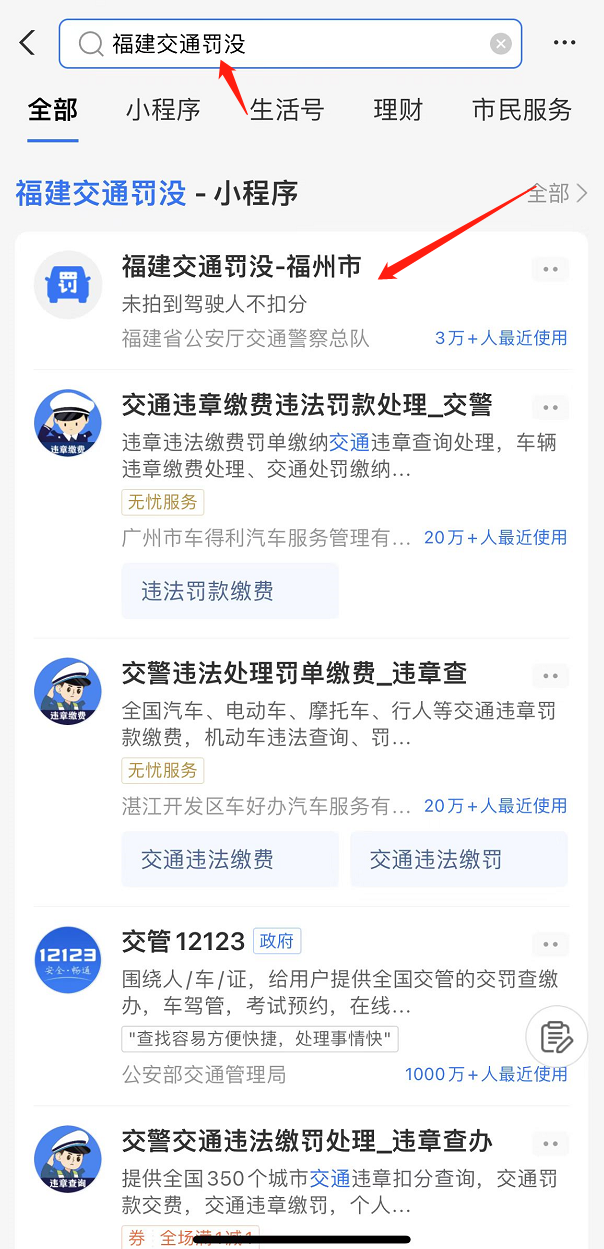Tap the 违法罚款缴费 shortcut button
Screen dimensions: 604x1249
pos(229,591)
